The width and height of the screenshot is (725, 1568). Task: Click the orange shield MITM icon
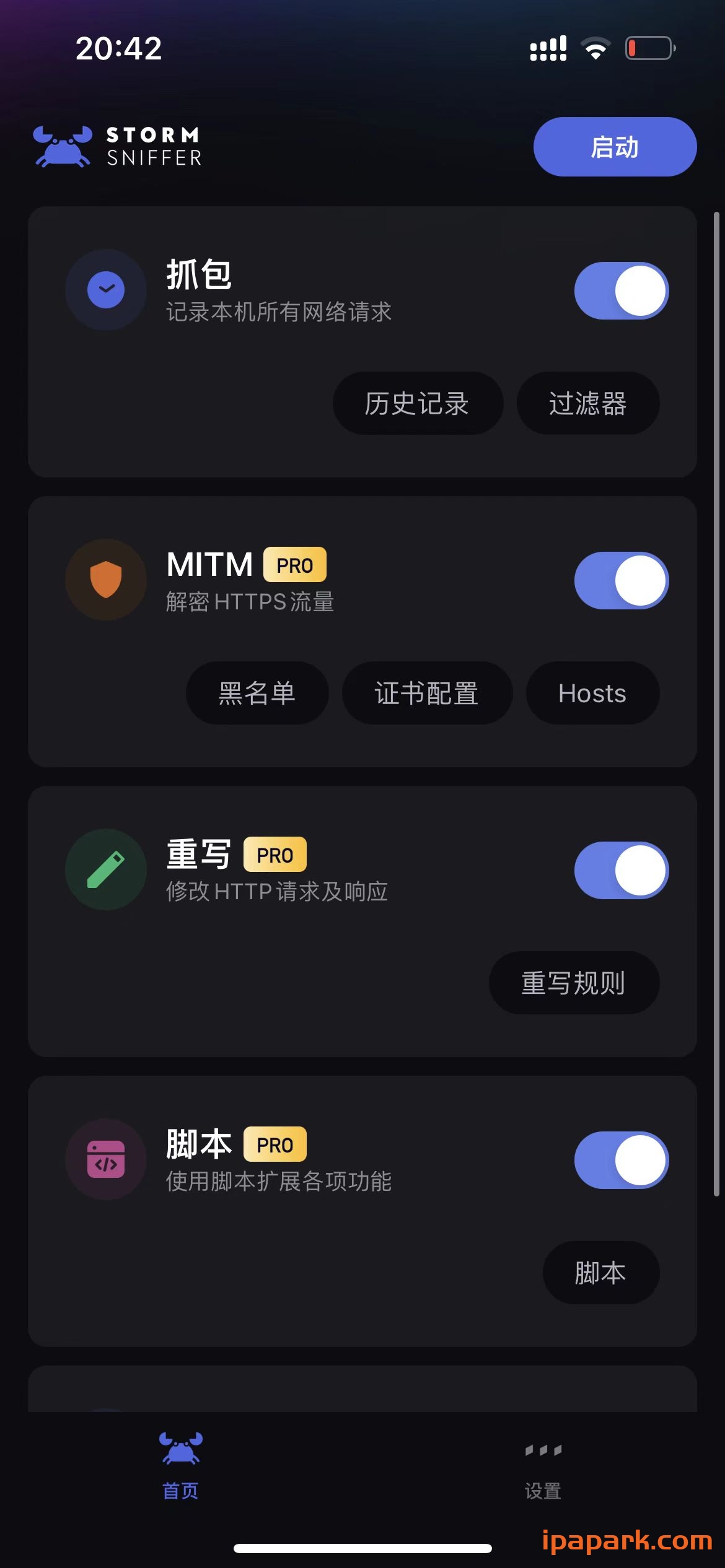[106, 580]
